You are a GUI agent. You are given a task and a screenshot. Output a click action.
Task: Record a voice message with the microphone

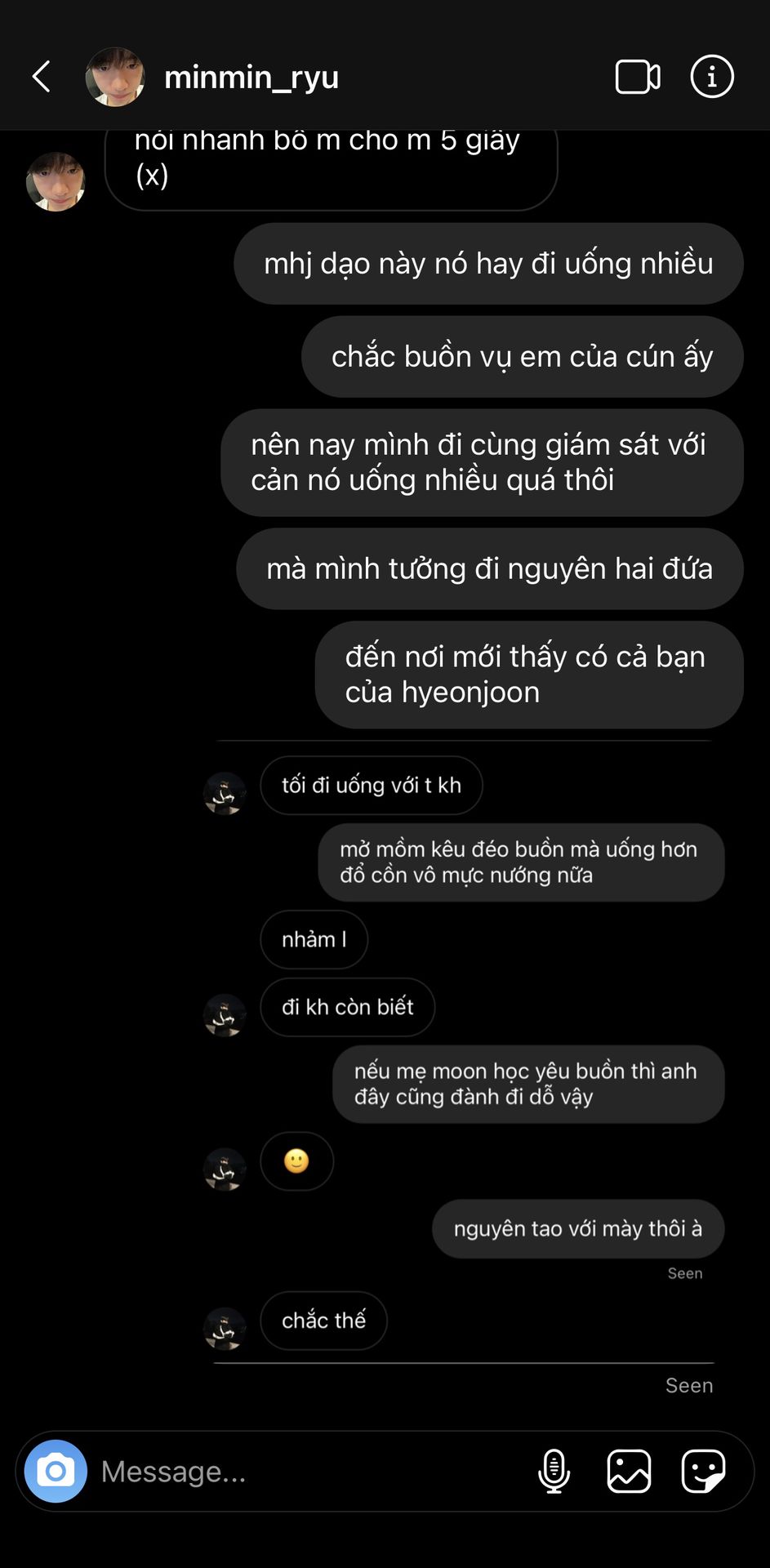point(554,1471)
